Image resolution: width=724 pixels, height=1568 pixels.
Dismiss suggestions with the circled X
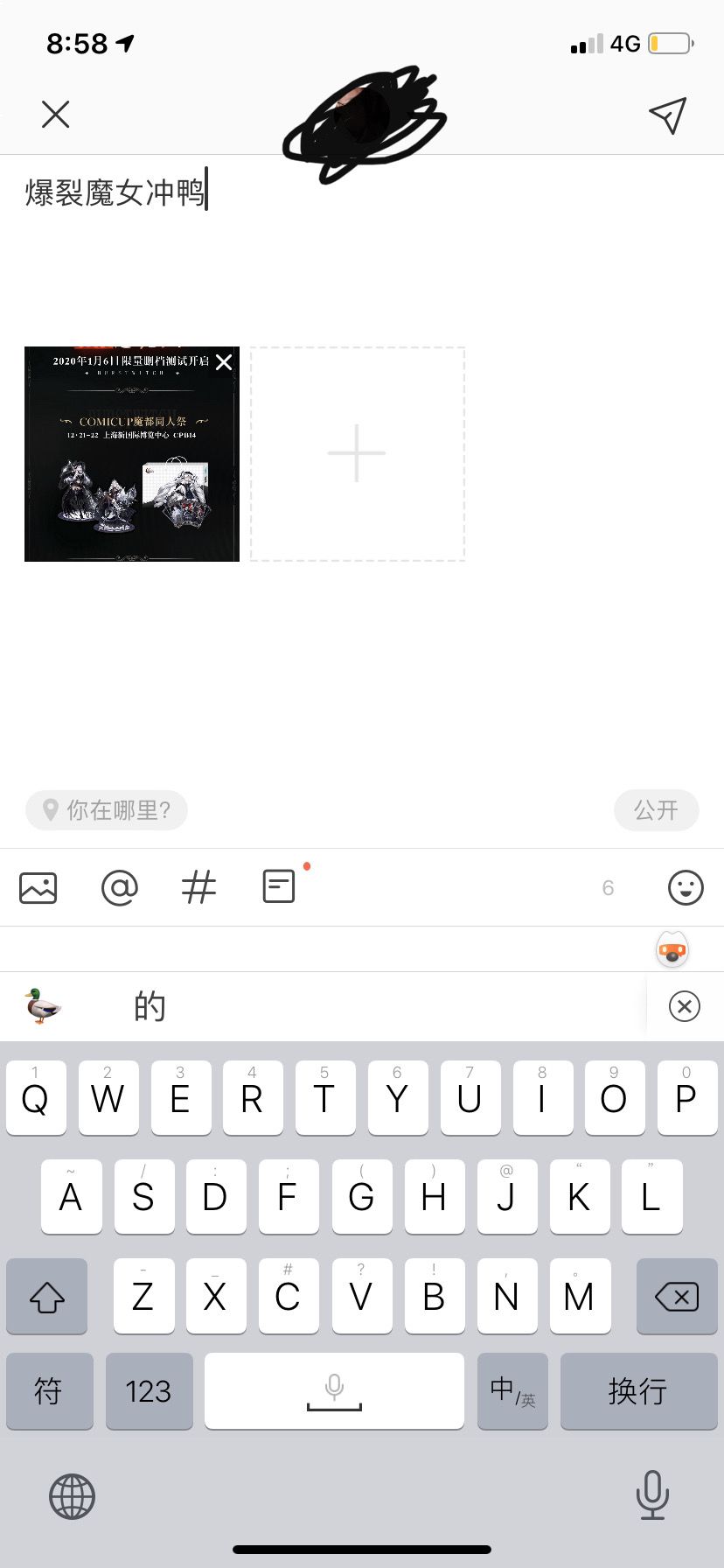[686, 1006]
